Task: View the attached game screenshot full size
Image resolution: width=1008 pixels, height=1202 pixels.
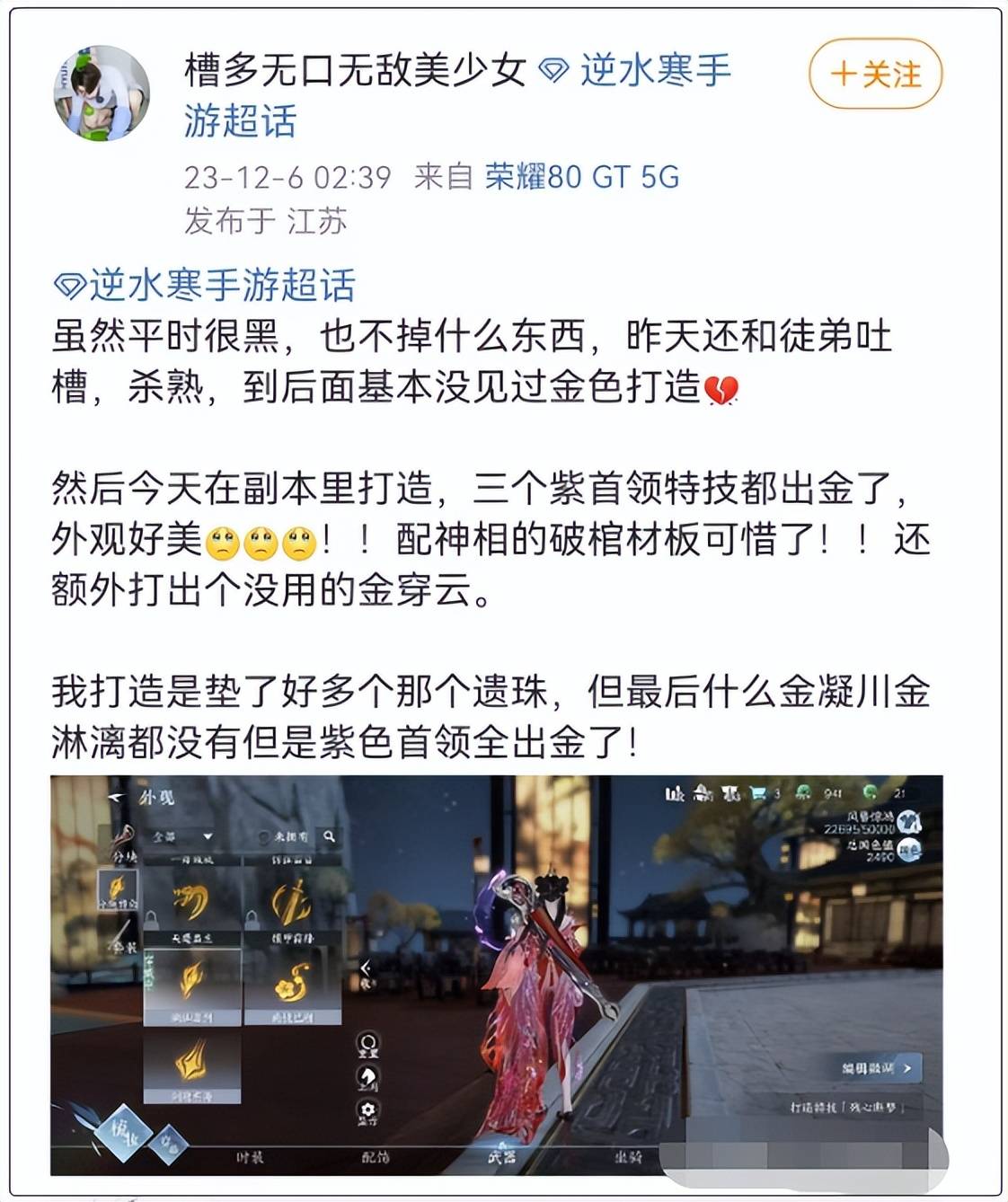Action: (496, 974)
